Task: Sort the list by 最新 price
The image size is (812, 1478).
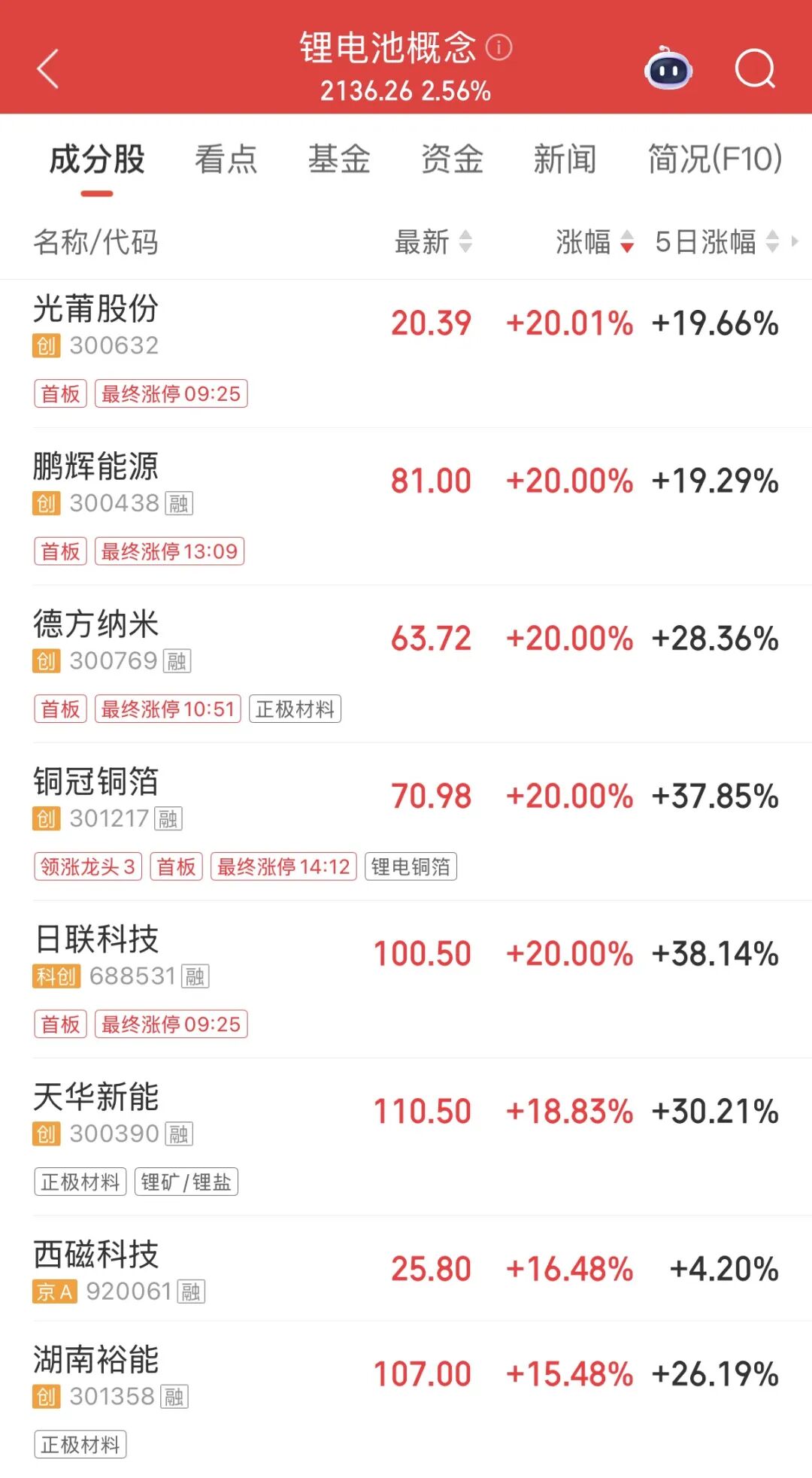Action: tap(433, 242)
